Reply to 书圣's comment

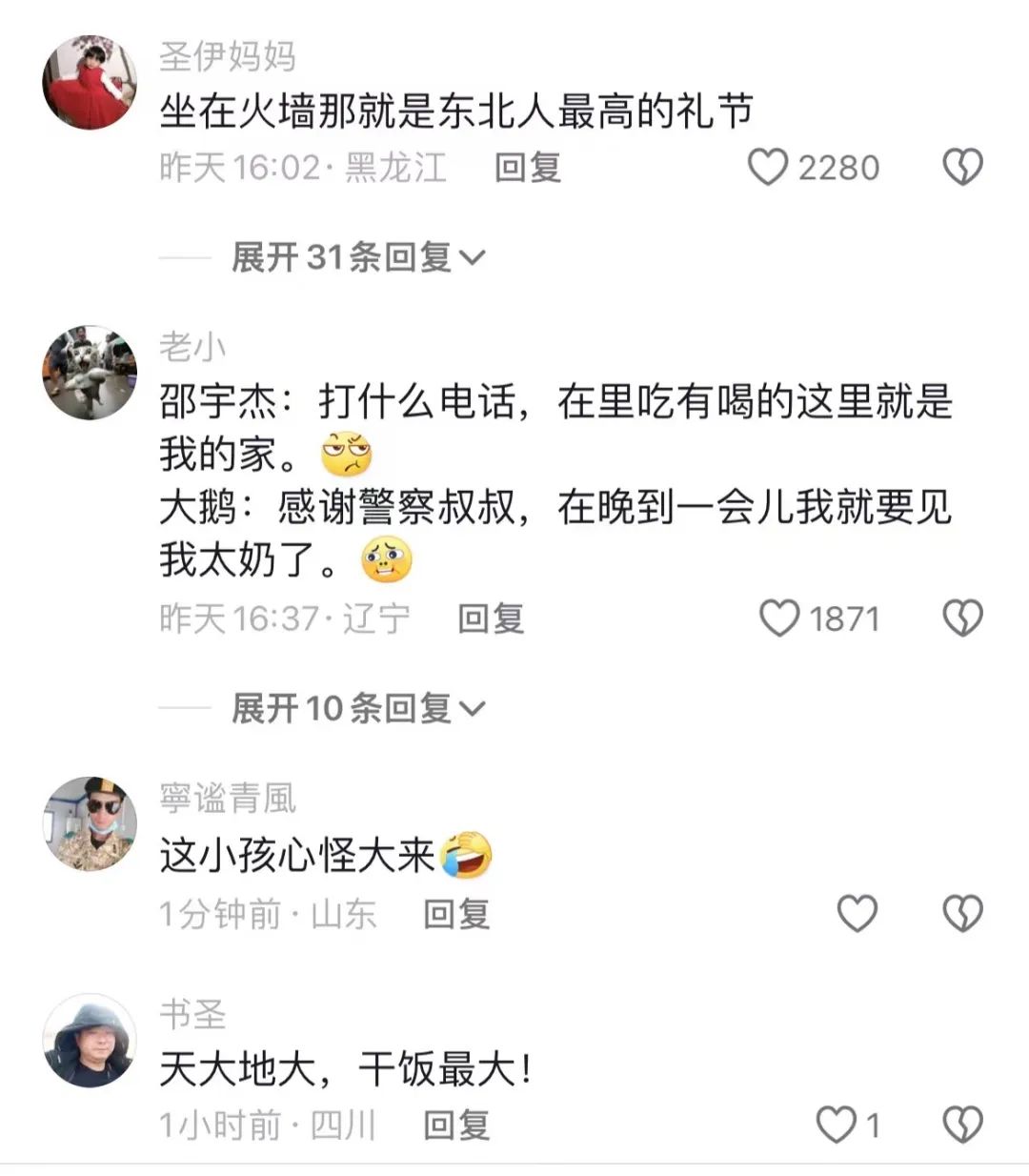point(455,1125)
